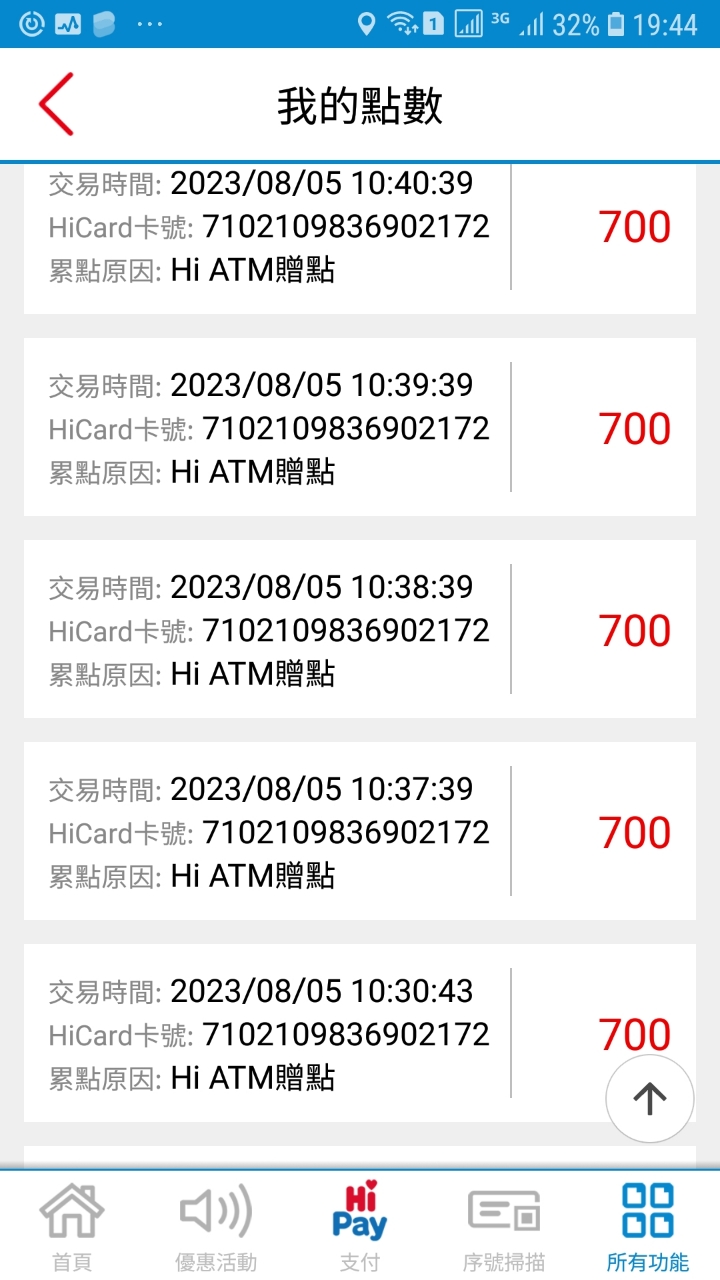Screen dimensions: 720x1280
Task: Switch to the 序號掃描 scan tab
Action: [x=504, y=1227]
